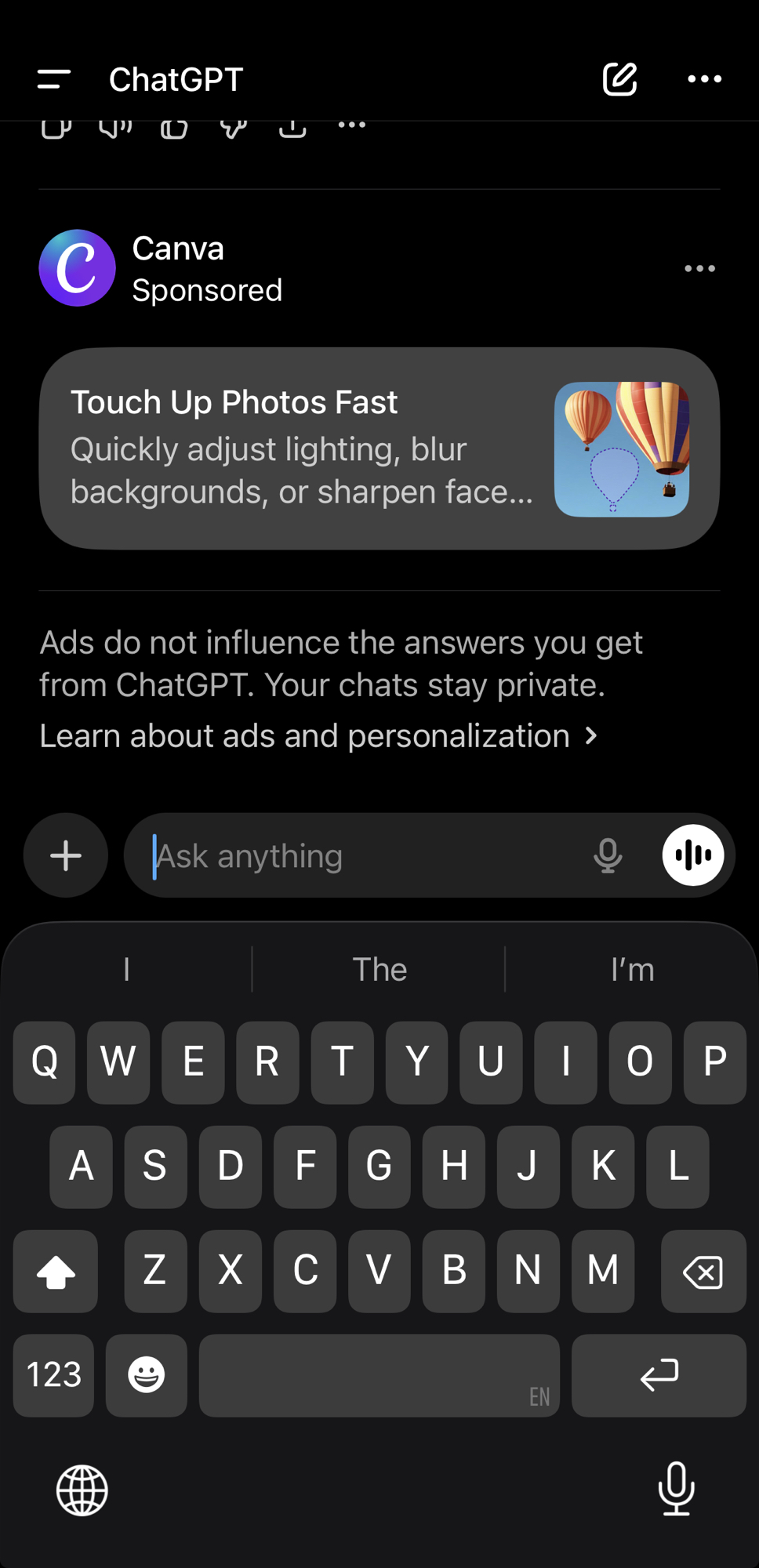759x1568 pixels.
Task: Copy ChatGPT's response
Action: (x=55, y=127)
